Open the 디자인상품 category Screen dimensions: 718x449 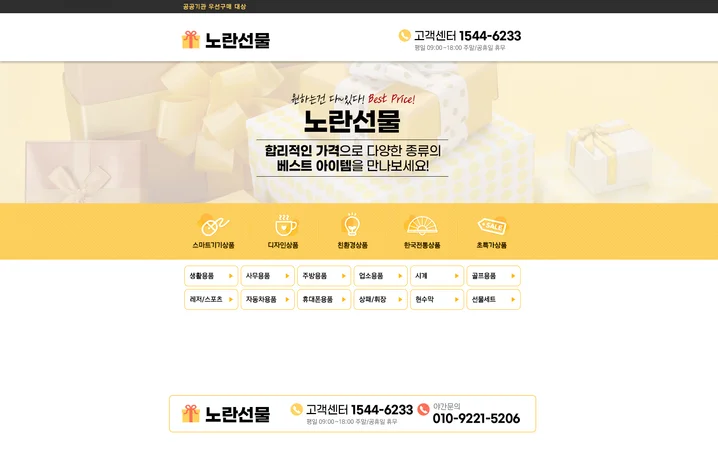(x=283, y=231)
